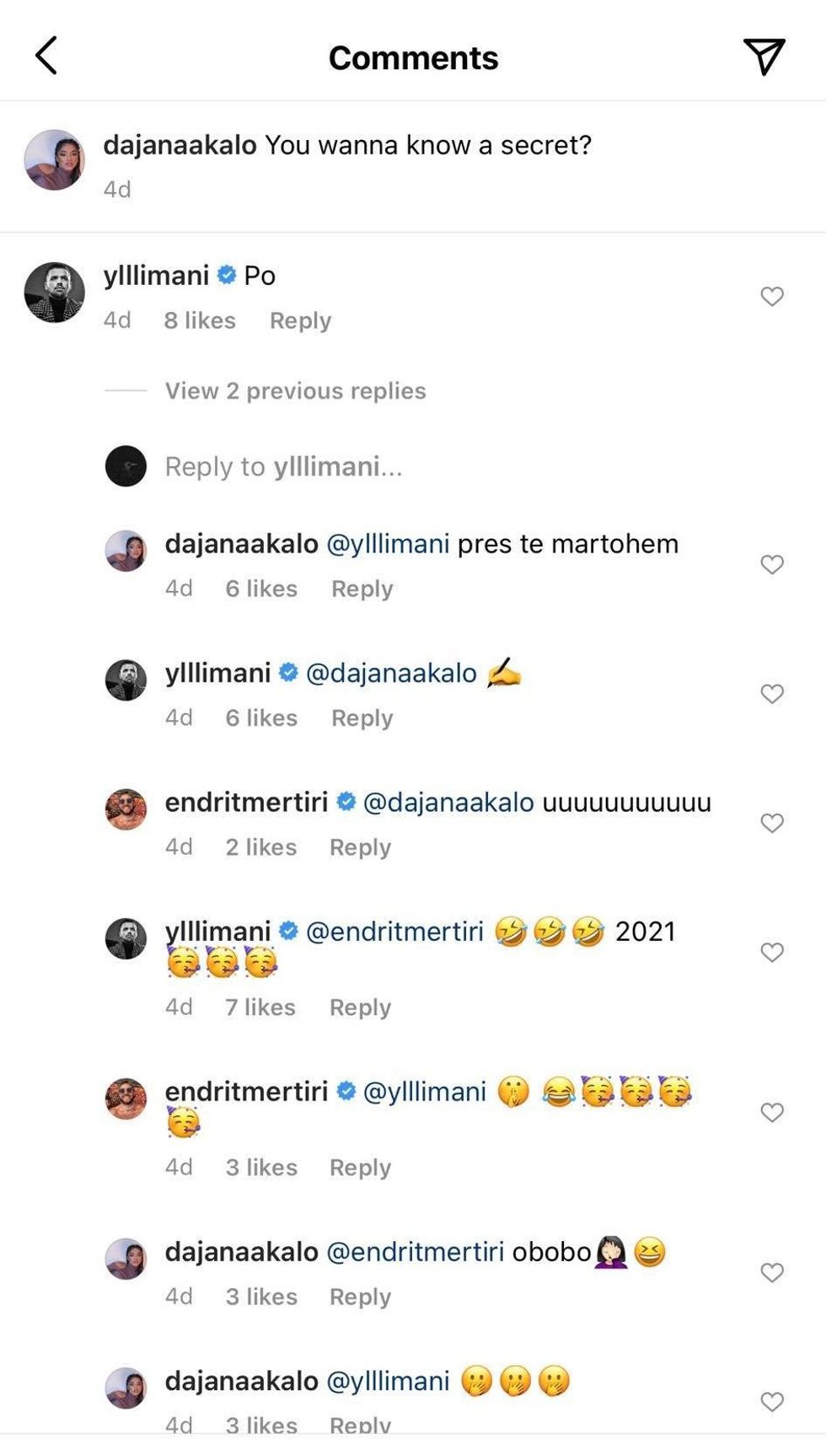Like dajanaakalo's "obobo" comment
Screen dimensions: 826x1456
(x=771, y=1273)
